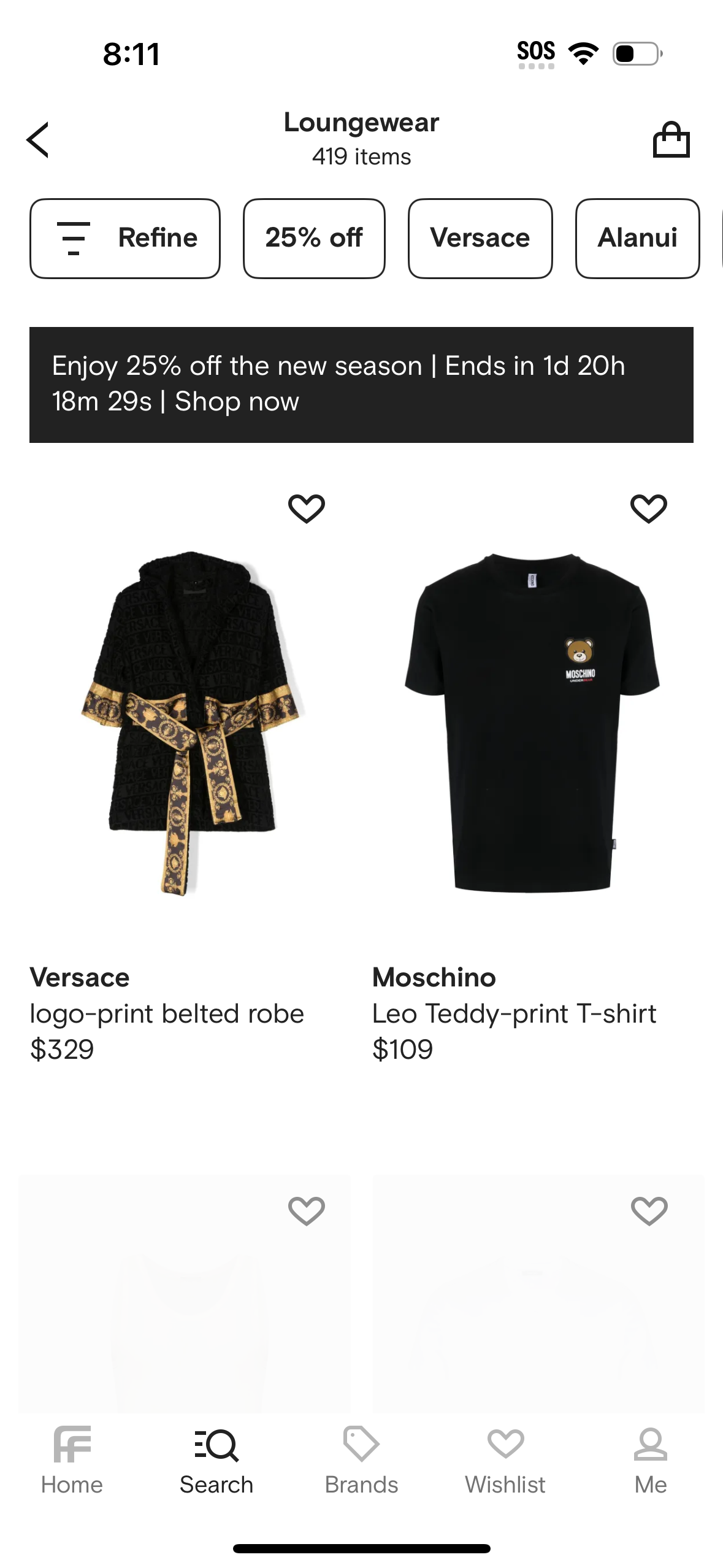Go back from Loungewear listing
This screenshot has height=1568, width=723.
pos(38,140)
